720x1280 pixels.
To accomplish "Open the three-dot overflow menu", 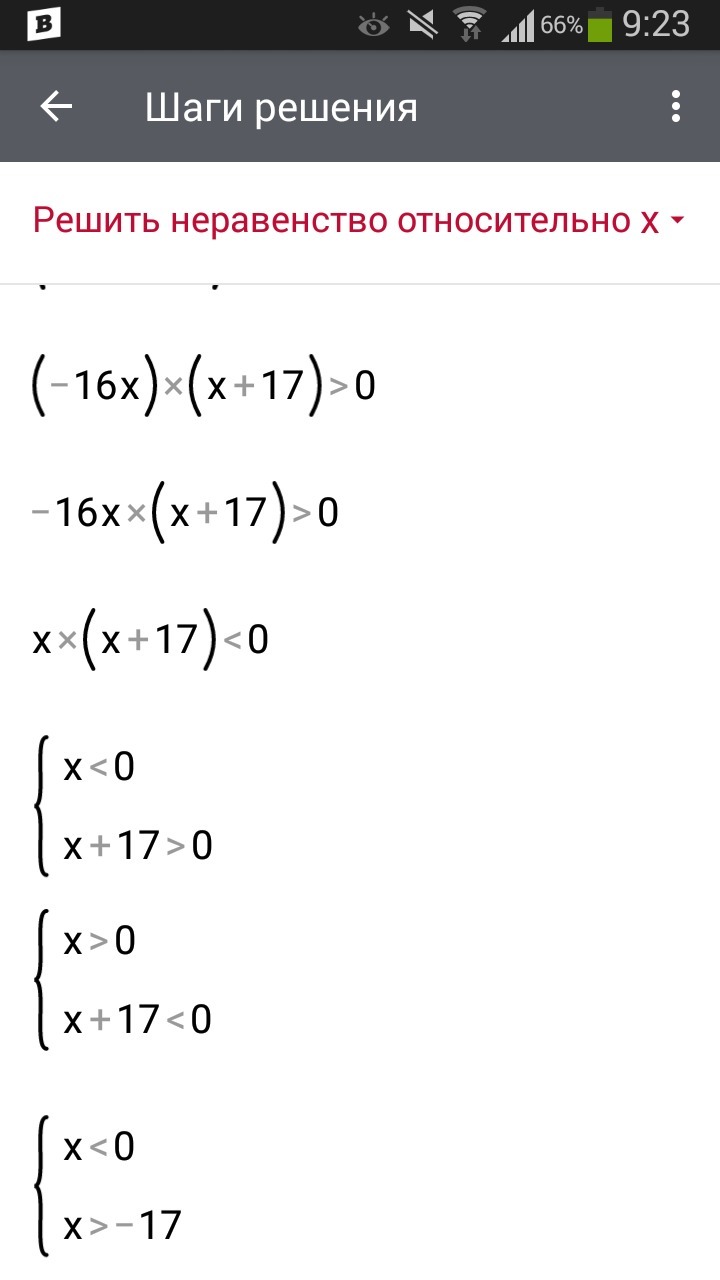I will (x=677, y=107).
